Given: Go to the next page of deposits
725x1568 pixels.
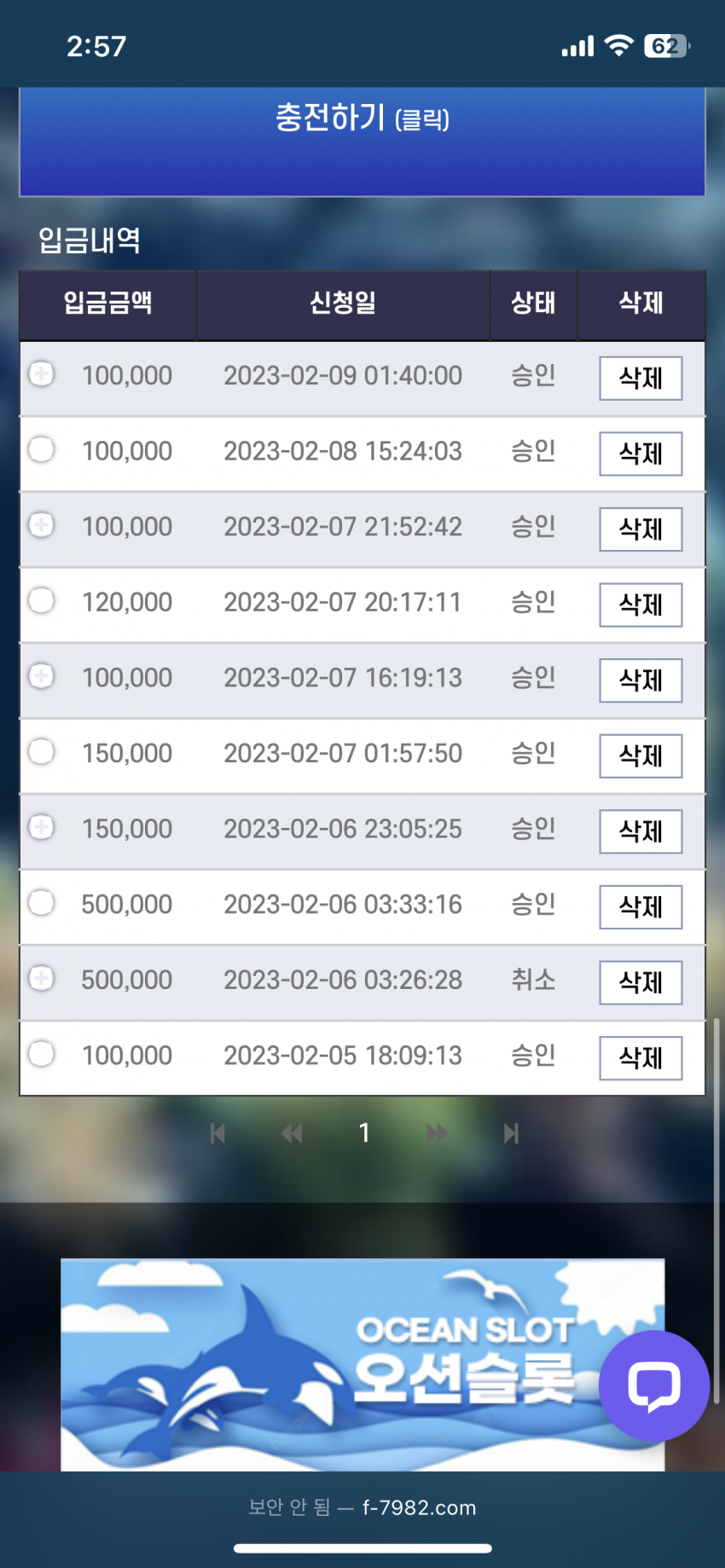Looking at the screenshot, I should pos(437,1133).
